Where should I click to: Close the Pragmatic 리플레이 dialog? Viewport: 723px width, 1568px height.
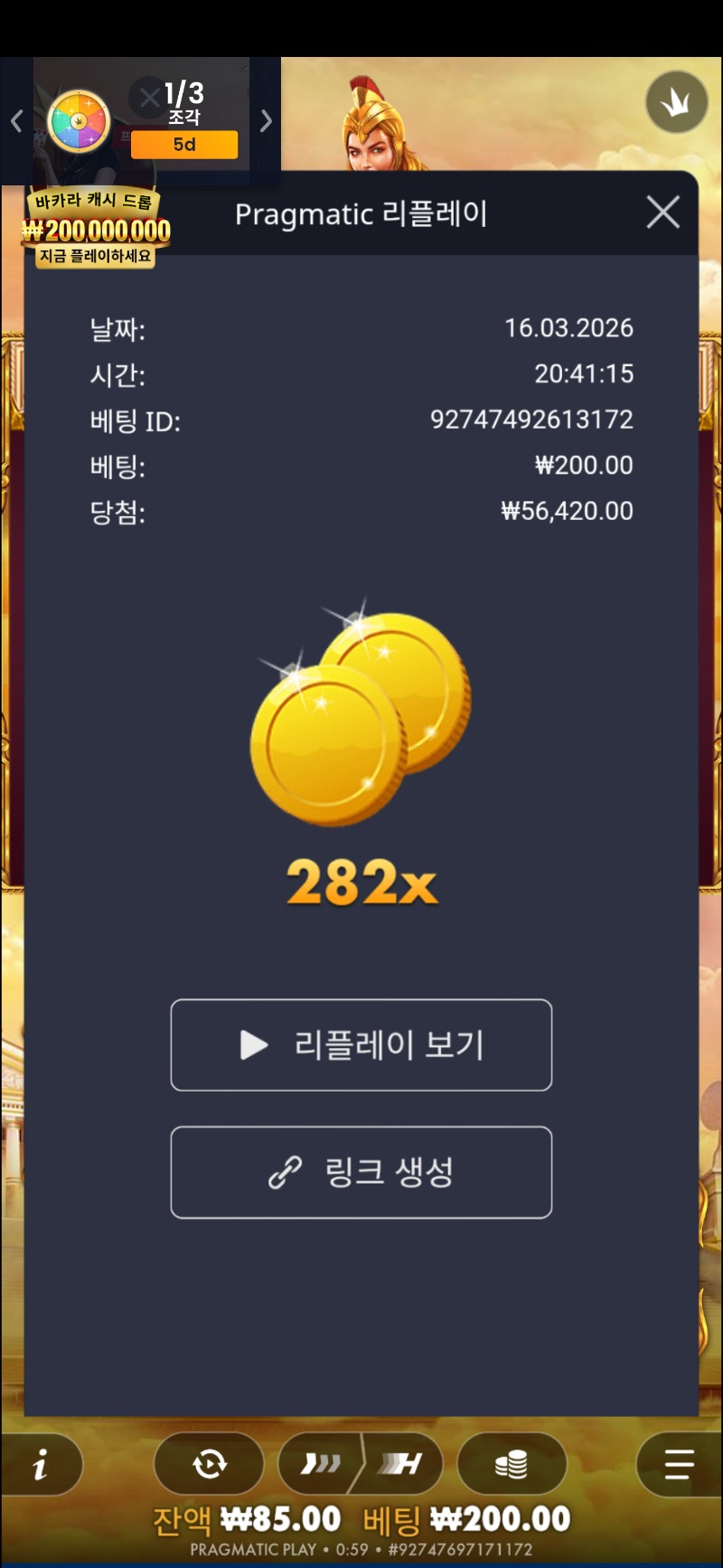[663, 213]
